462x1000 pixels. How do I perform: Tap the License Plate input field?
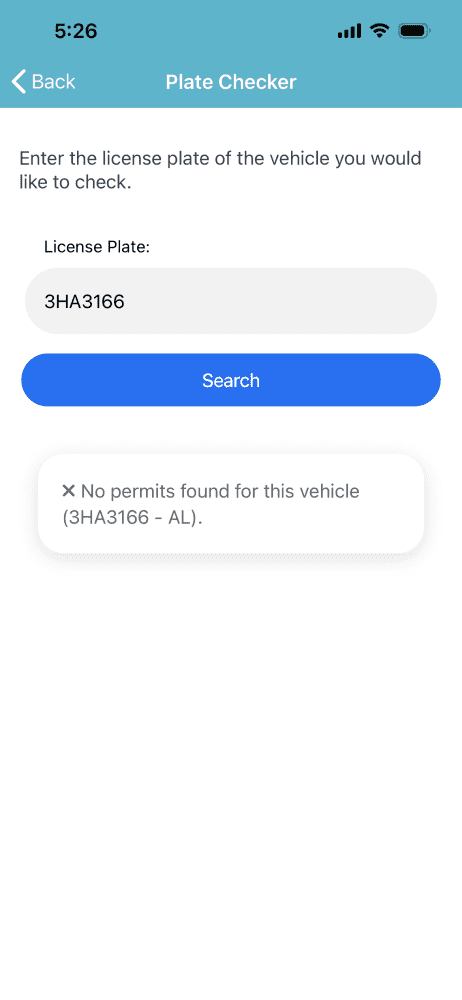tap(231, 301)
